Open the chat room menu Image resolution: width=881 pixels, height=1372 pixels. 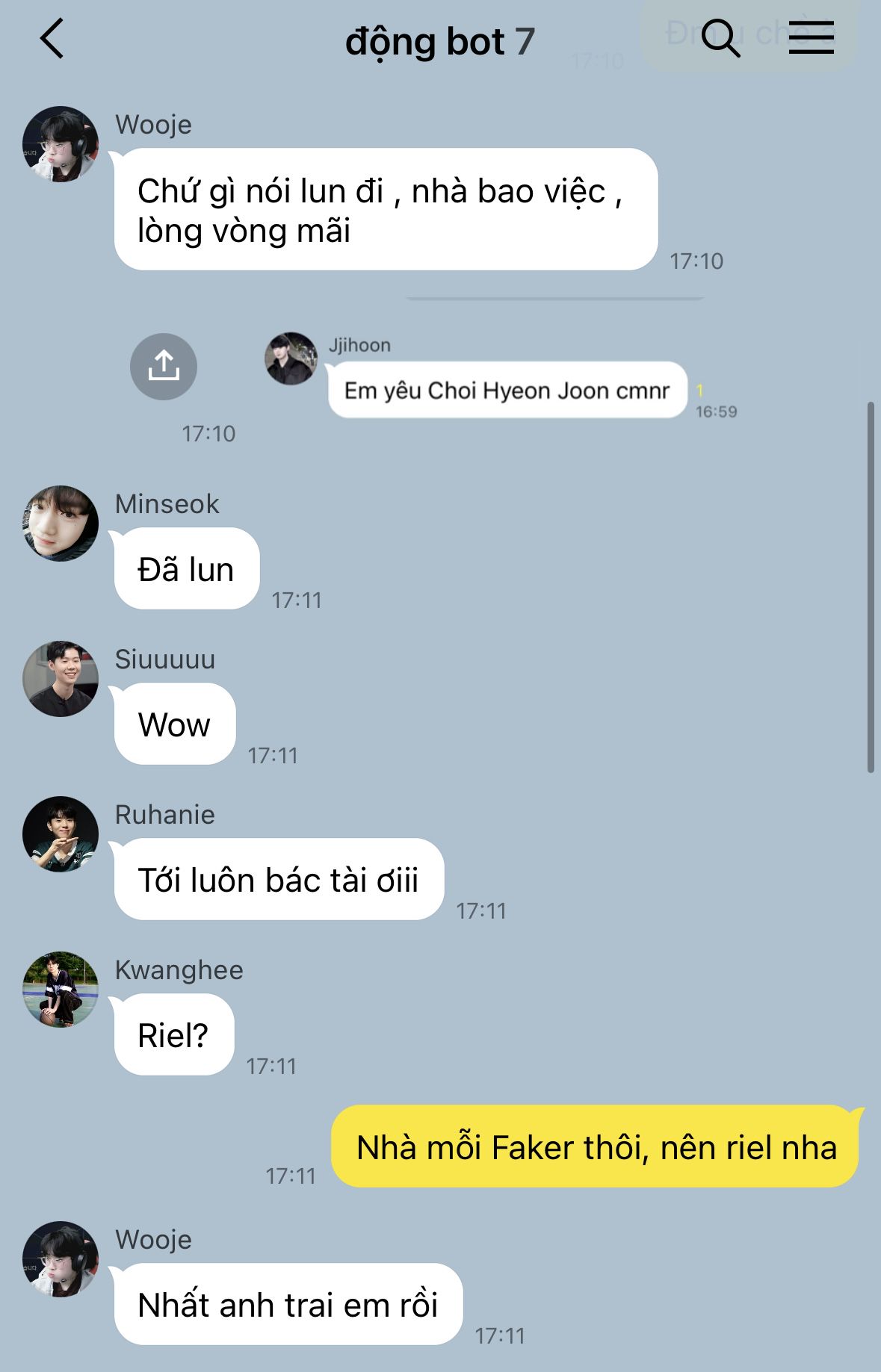point(811,37)
